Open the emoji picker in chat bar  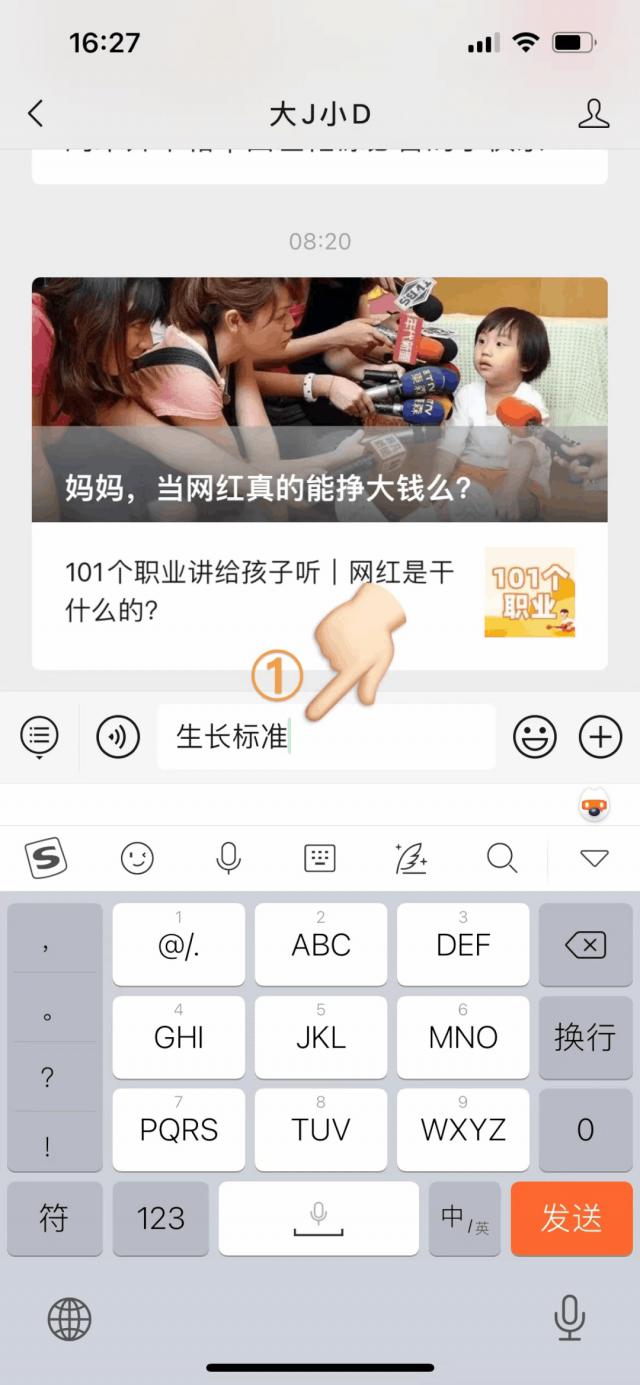pos(534,738)
